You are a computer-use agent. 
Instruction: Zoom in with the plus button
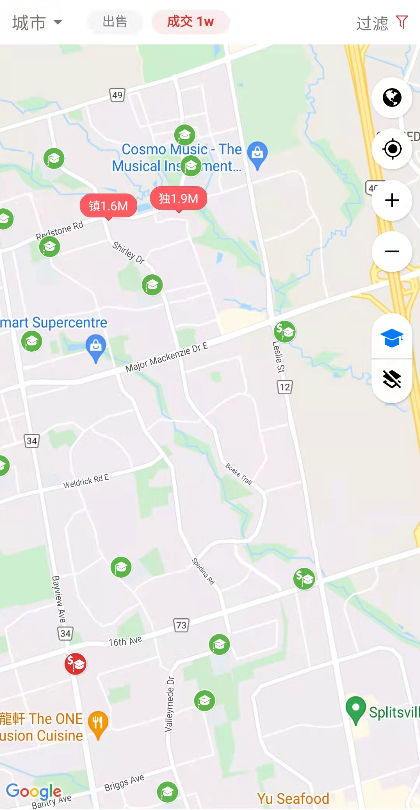392,200
